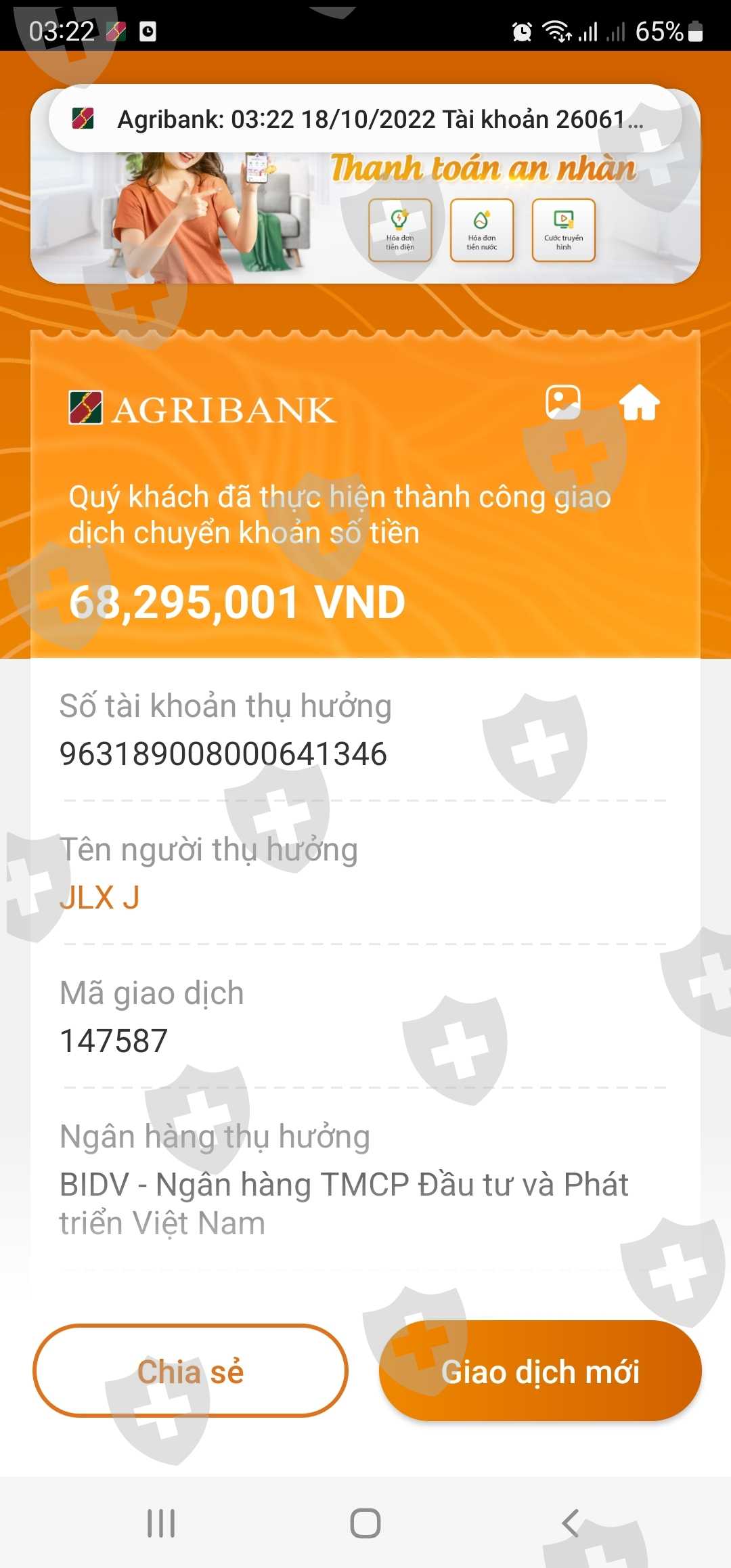Tap the Chia sẻ share button
731x1568 pixels.
tap(190, 1371)
